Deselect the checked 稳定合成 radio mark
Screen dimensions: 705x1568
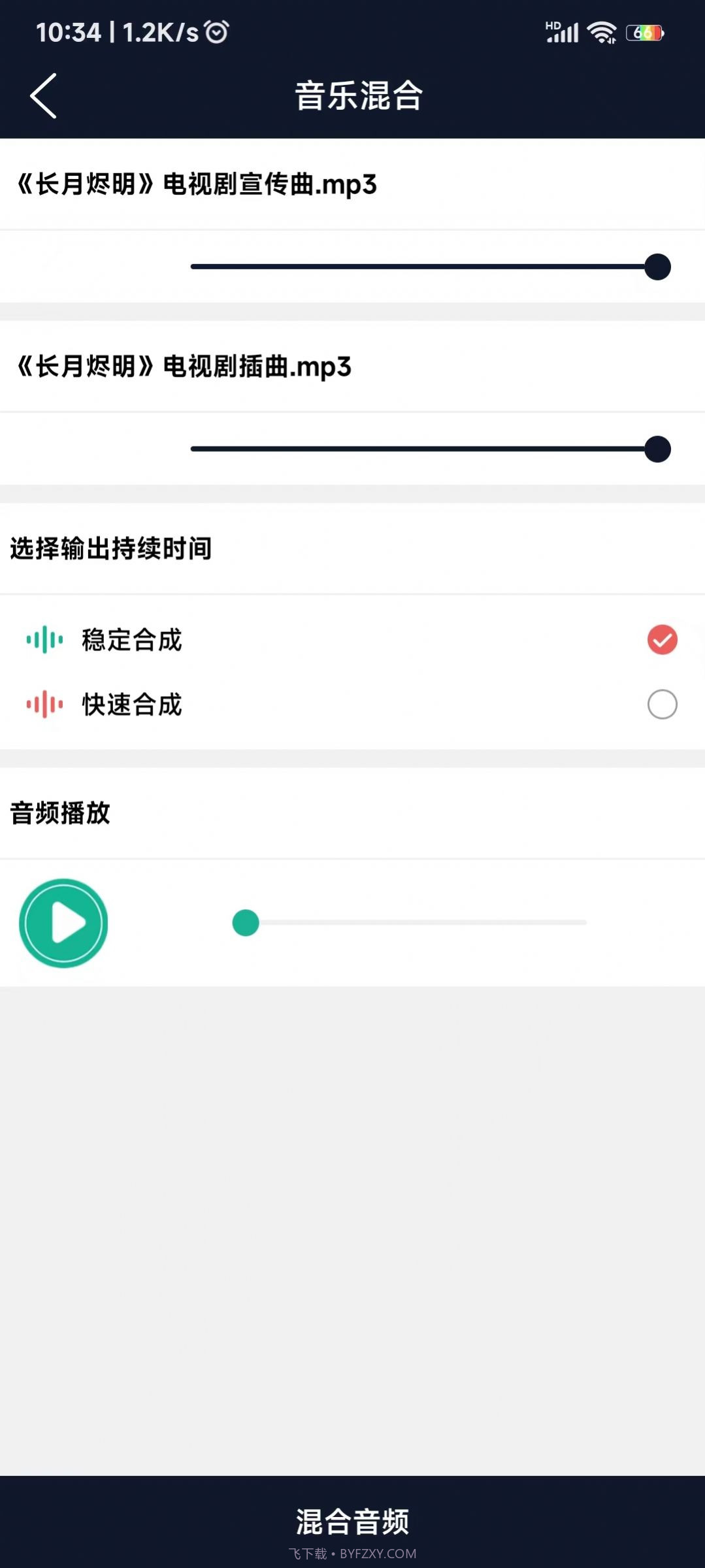tap(661, 641)
